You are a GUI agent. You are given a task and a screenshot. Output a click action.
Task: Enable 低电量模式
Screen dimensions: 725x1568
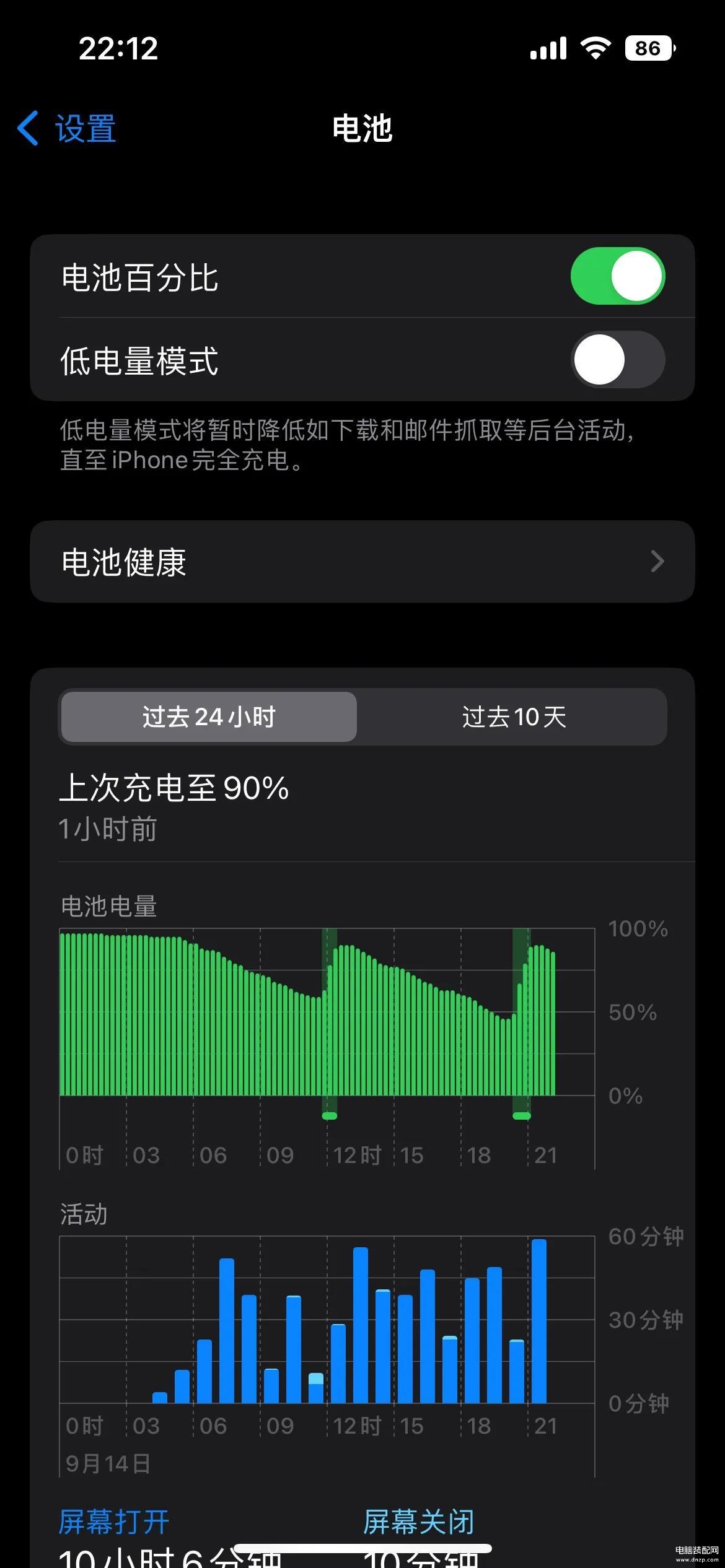pyautogui.click(x=617, y=359)
